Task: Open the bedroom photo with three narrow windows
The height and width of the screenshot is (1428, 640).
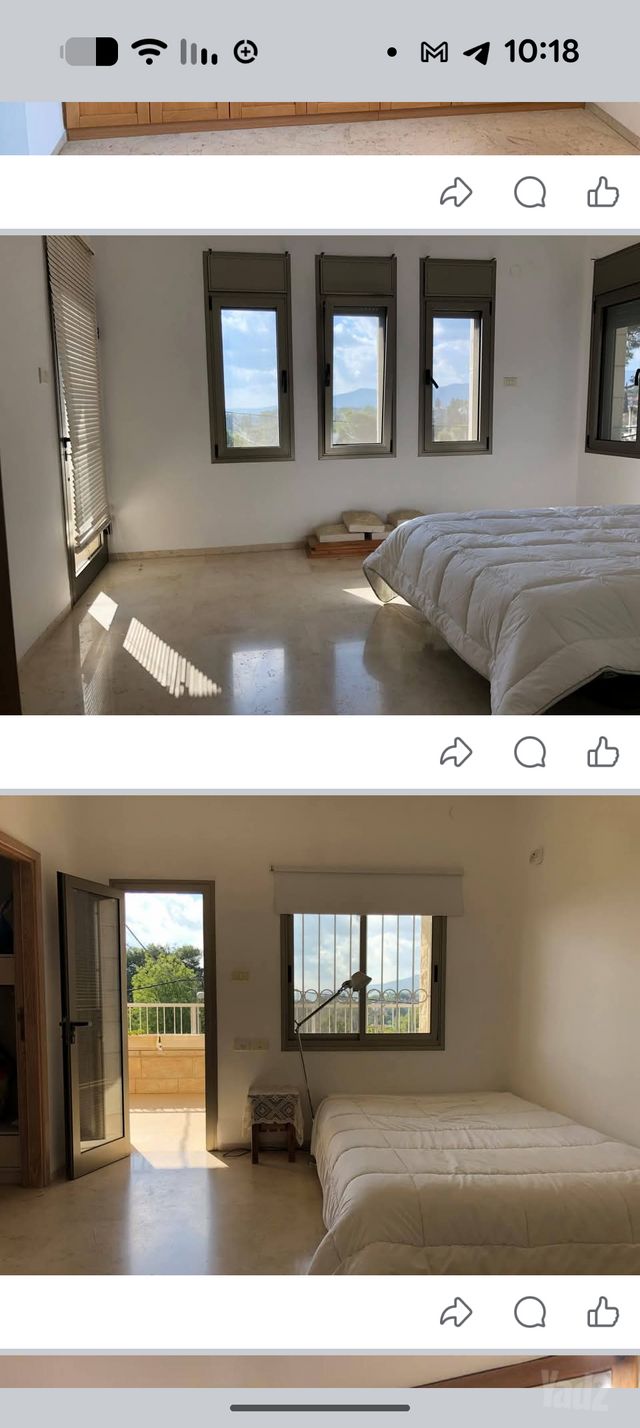Action: click(x=320, y=475)
